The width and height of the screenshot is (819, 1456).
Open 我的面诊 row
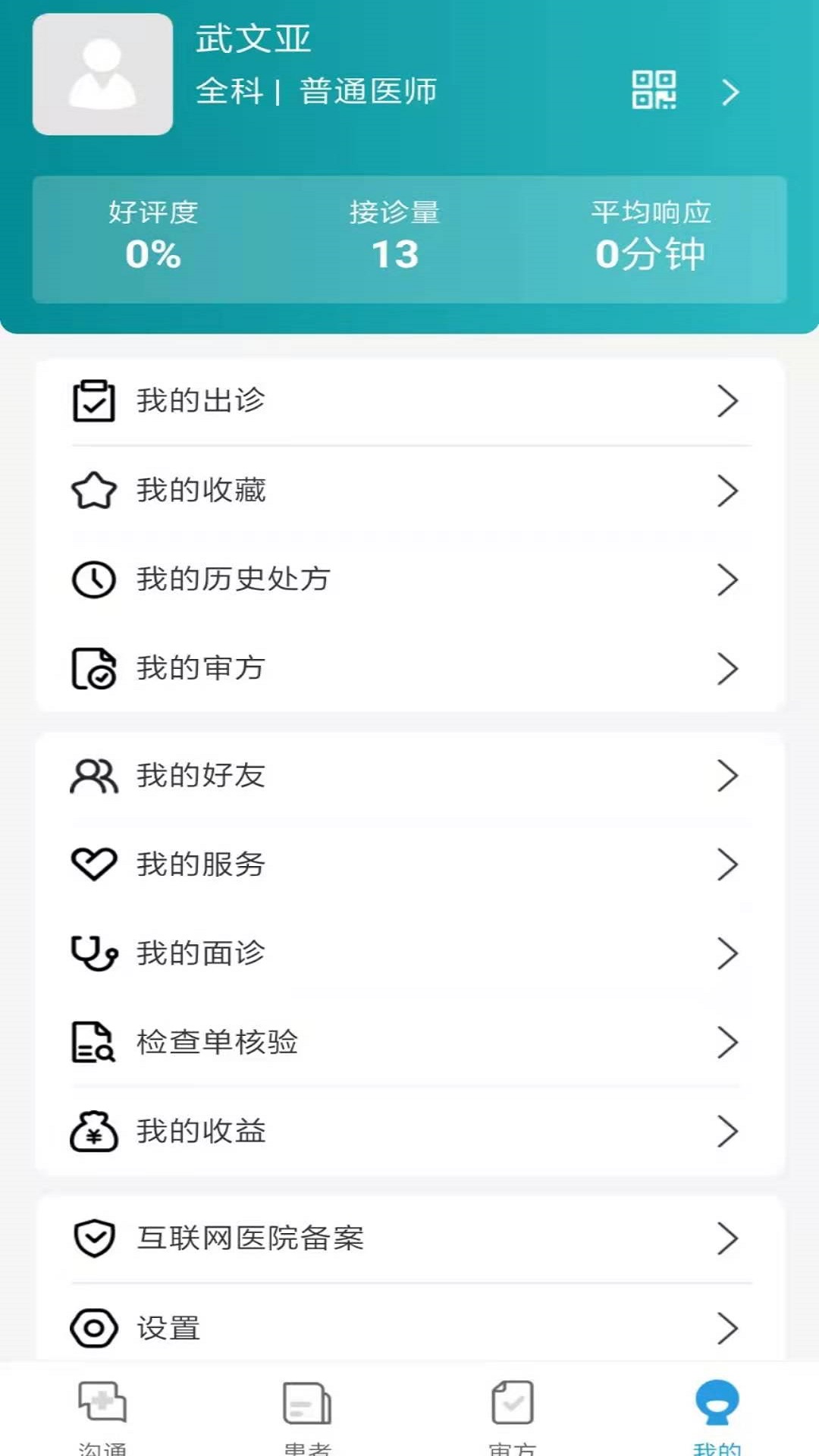409,953
